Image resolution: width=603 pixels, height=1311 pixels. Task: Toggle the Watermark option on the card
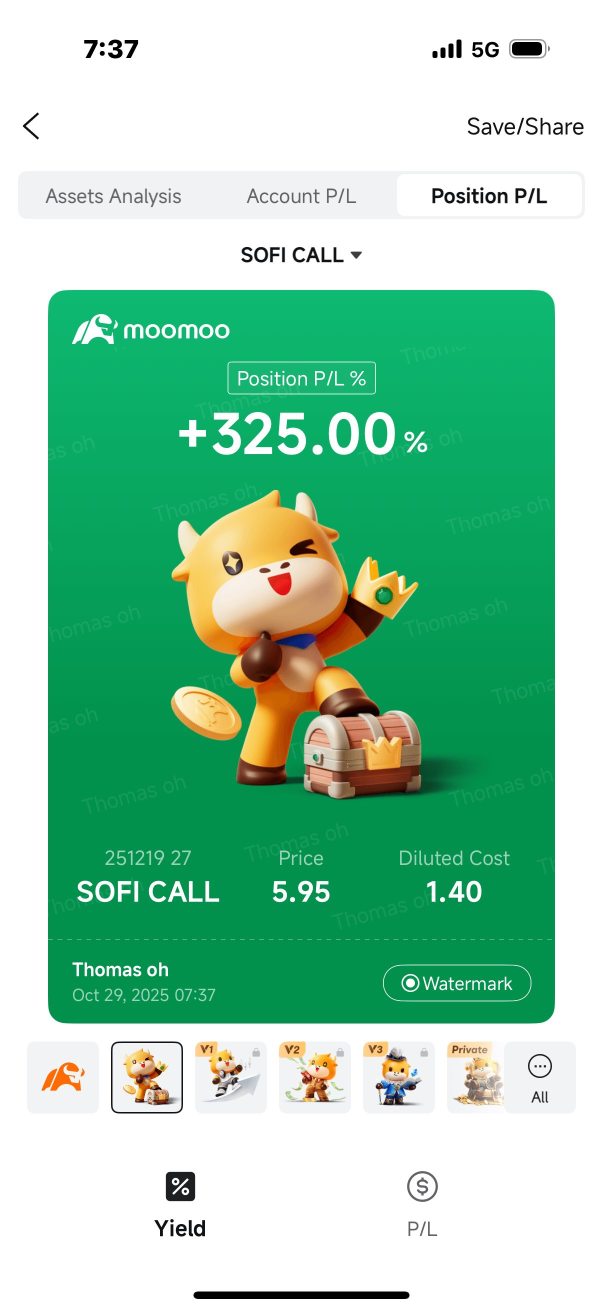456,983
